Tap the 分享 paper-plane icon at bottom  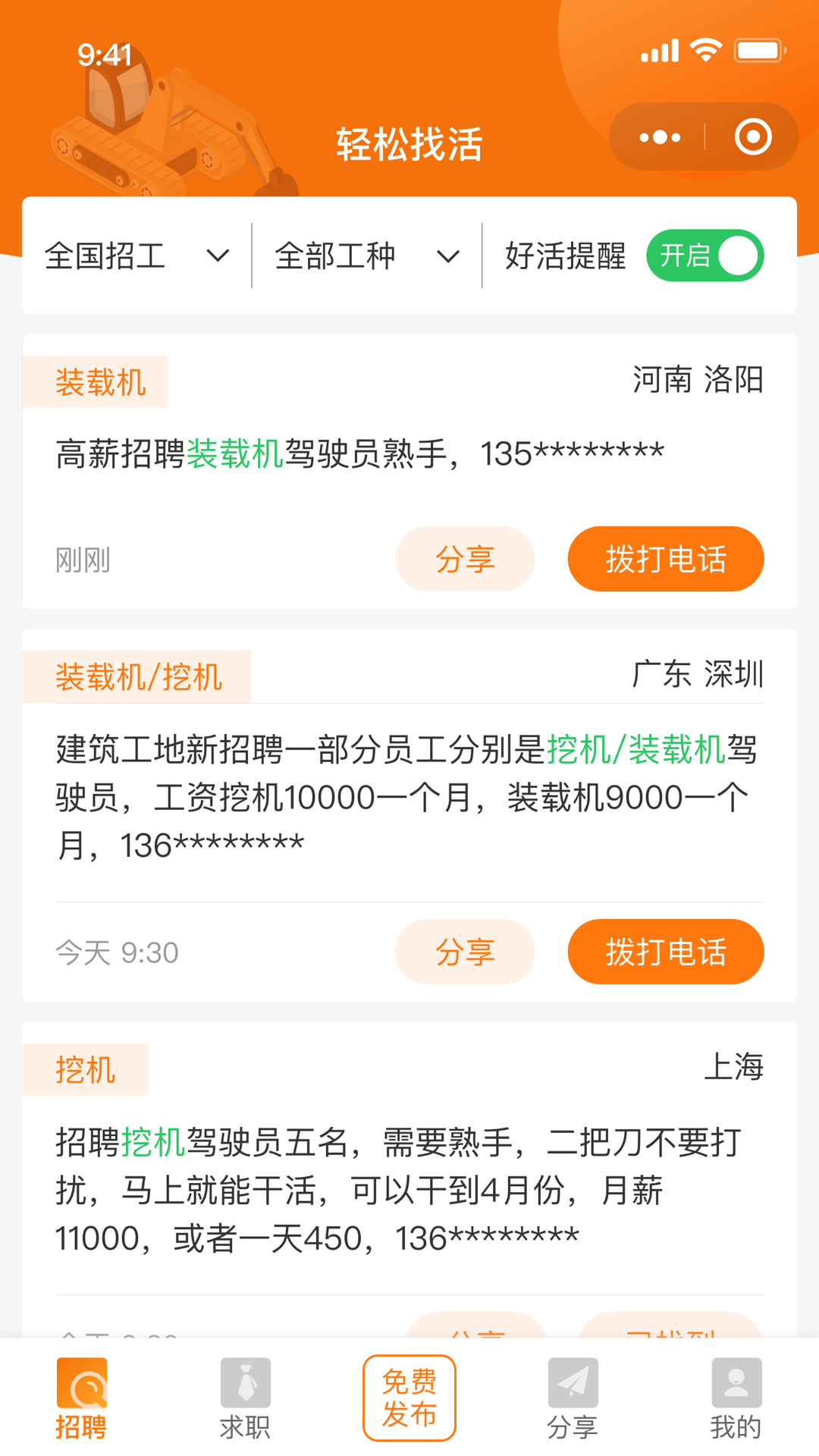[573, 1382]
